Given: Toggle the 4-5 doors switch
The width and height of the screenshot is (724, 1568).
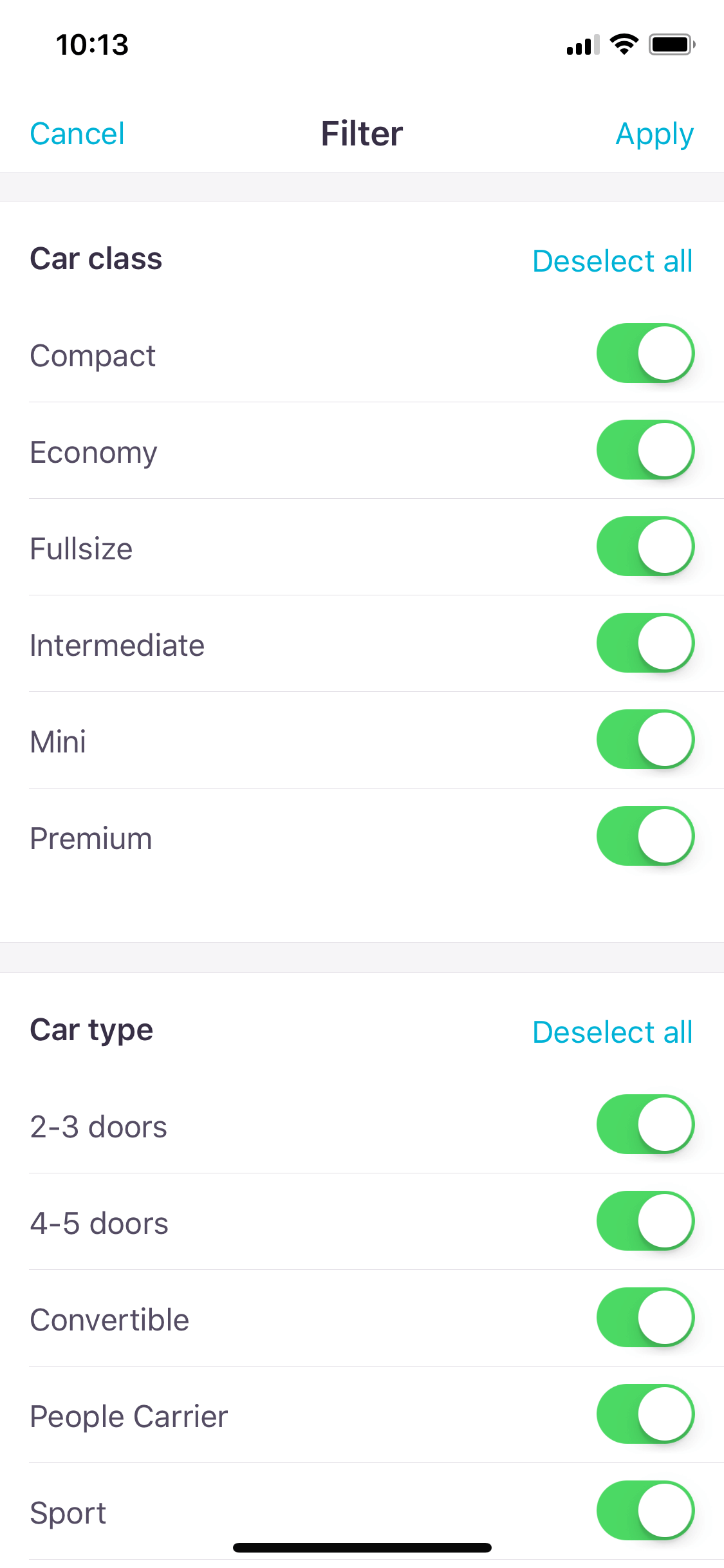Looking at the screenshot, I should point(645,1221).
